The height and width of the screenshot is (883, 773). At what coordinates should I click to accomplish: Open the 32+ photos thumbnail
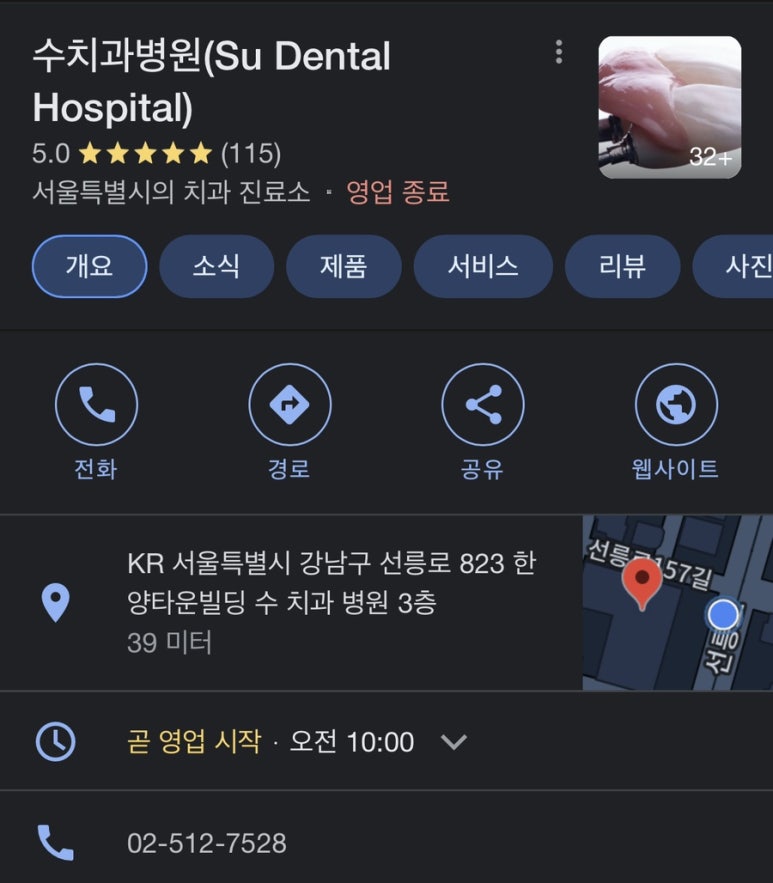click(x=669, y=107)
